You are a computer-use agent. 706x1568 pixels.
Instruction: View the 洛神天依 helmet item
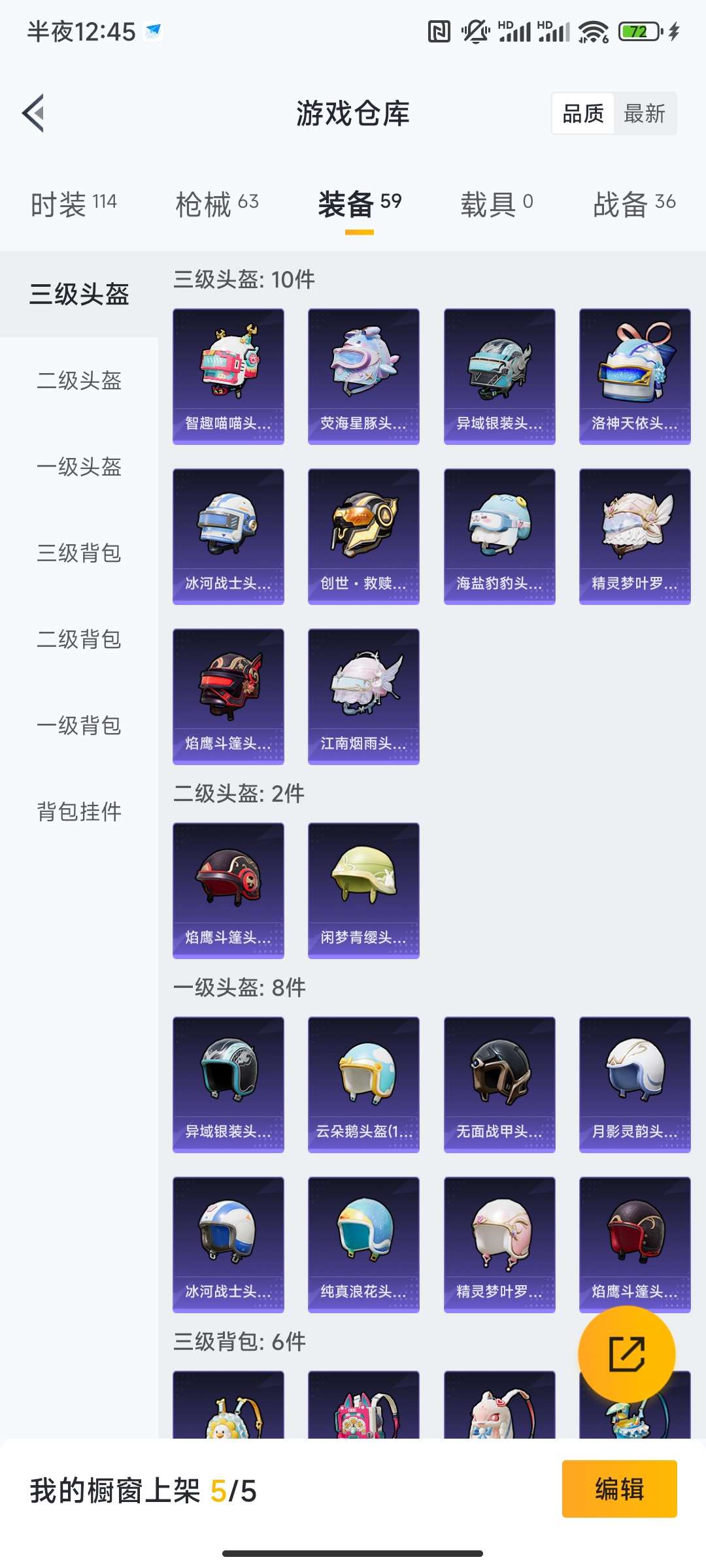(x=635, y=376)
